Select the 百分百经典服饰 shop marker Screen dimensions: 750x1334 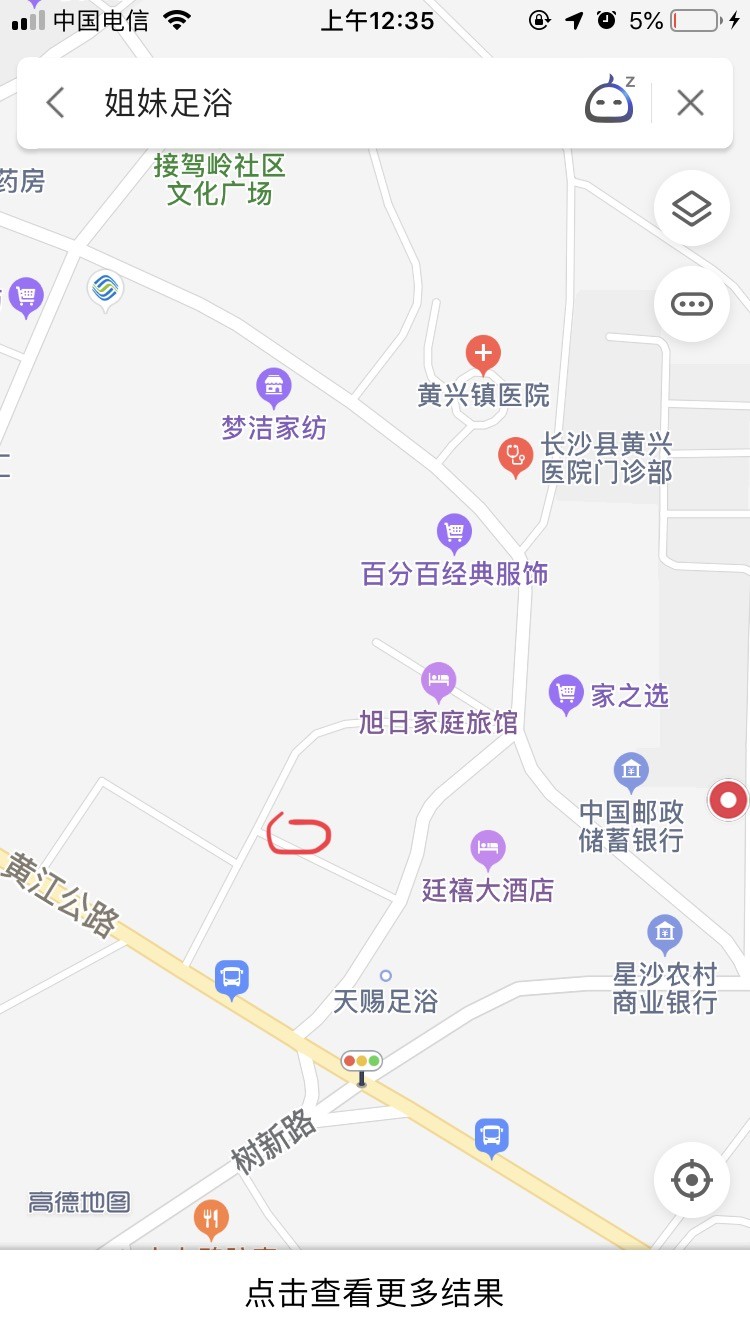(454, 532)
